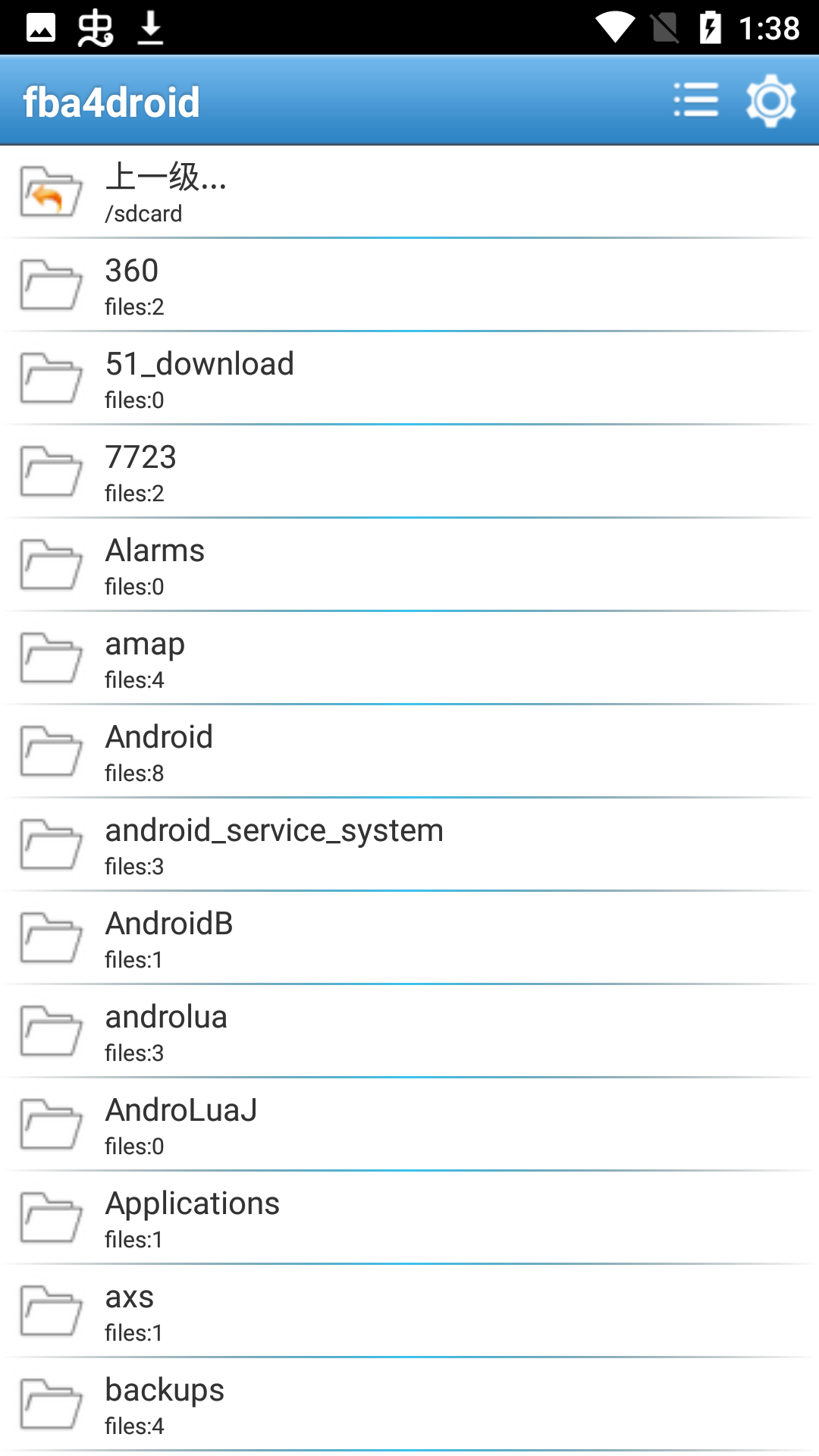Click the fba4droid title text
The width and height of the screenshot is (819, 1456).
[111, 99]
